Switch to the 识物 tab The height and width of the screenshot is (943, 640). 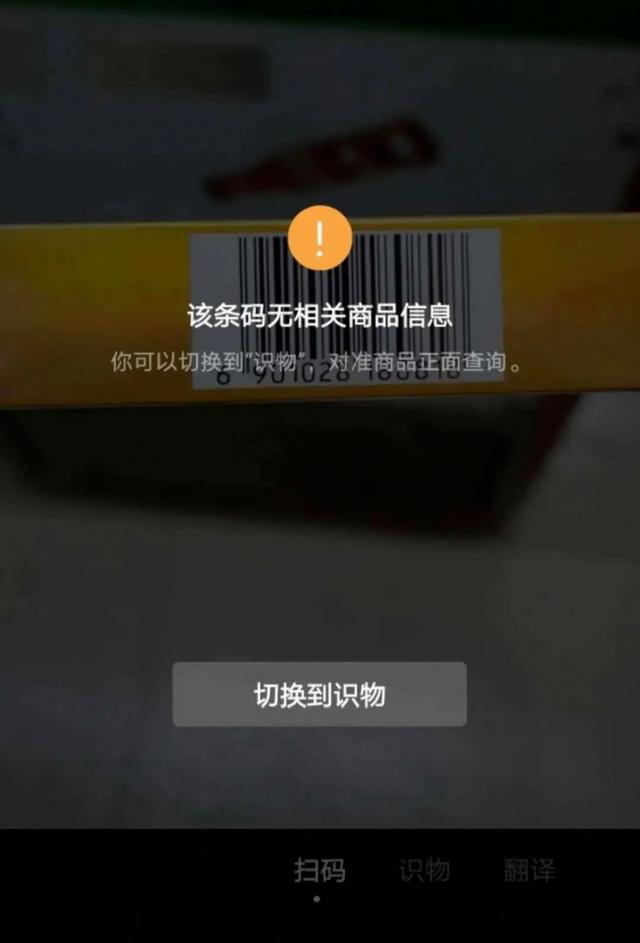[x=424, y=870]
